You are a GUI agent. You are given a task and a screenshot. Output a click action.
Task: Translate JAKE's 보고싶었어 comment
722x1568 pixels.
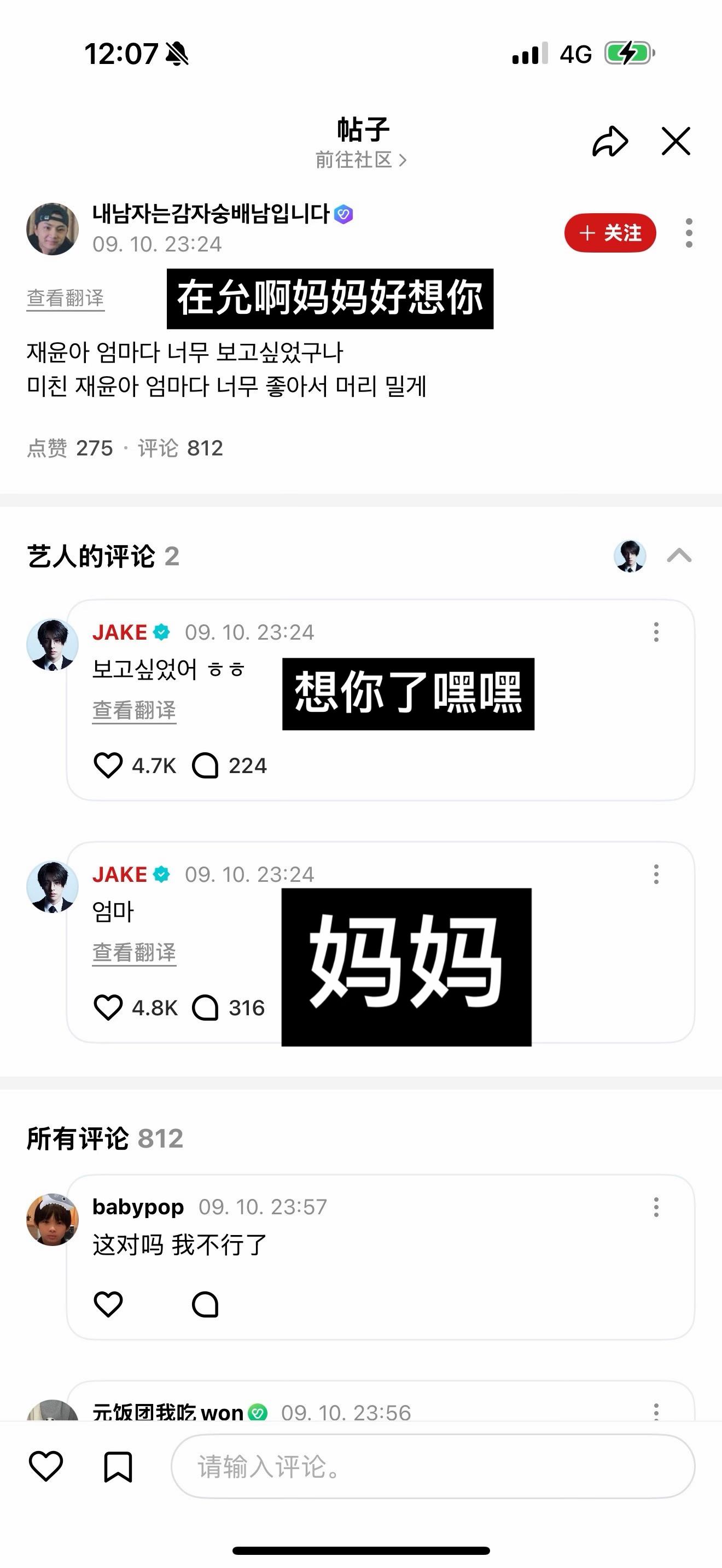pyautogui.click(x=134, y=710)
